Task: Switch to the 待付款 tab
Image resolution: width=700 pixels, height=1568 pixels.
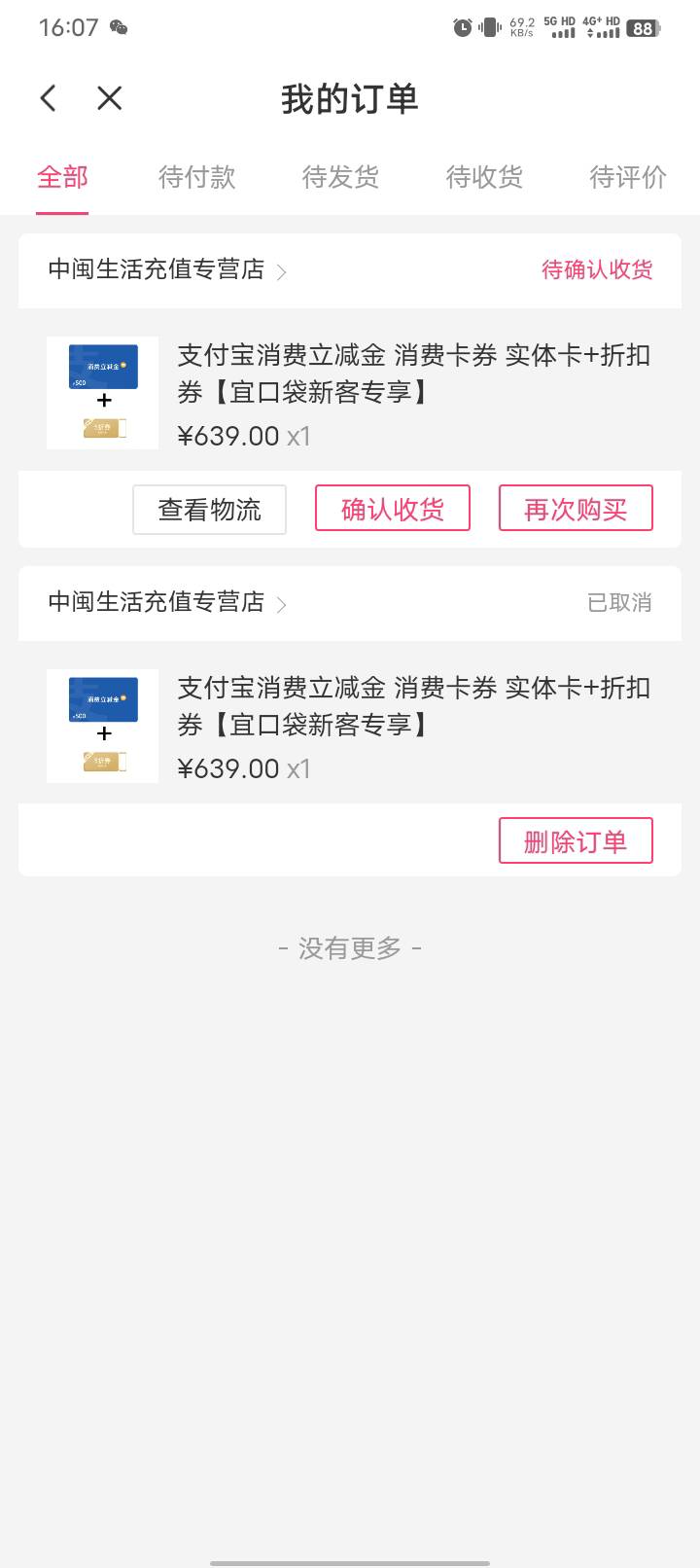Action: (197, 177)
